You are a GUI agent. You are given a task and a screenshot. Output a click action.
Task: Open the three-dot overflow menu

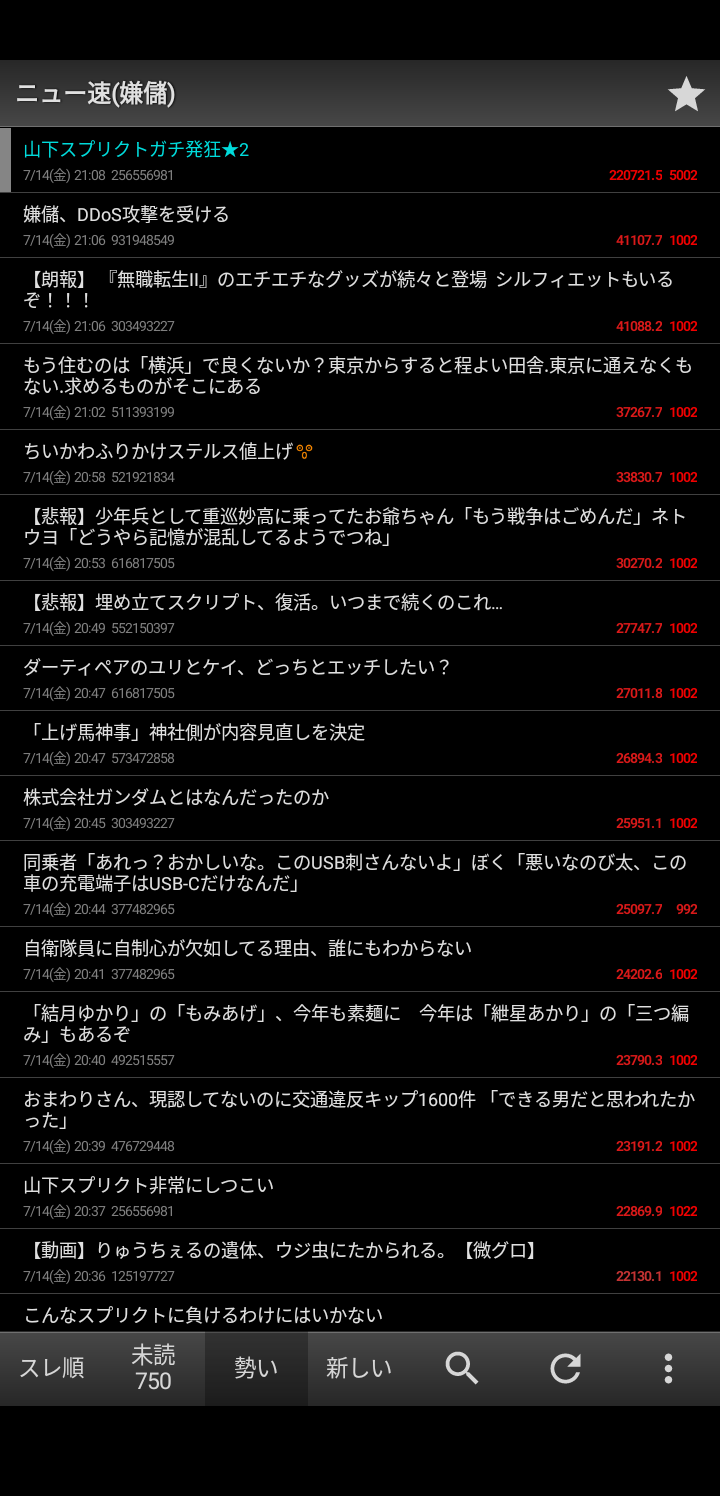click(x=668, y=1368)
